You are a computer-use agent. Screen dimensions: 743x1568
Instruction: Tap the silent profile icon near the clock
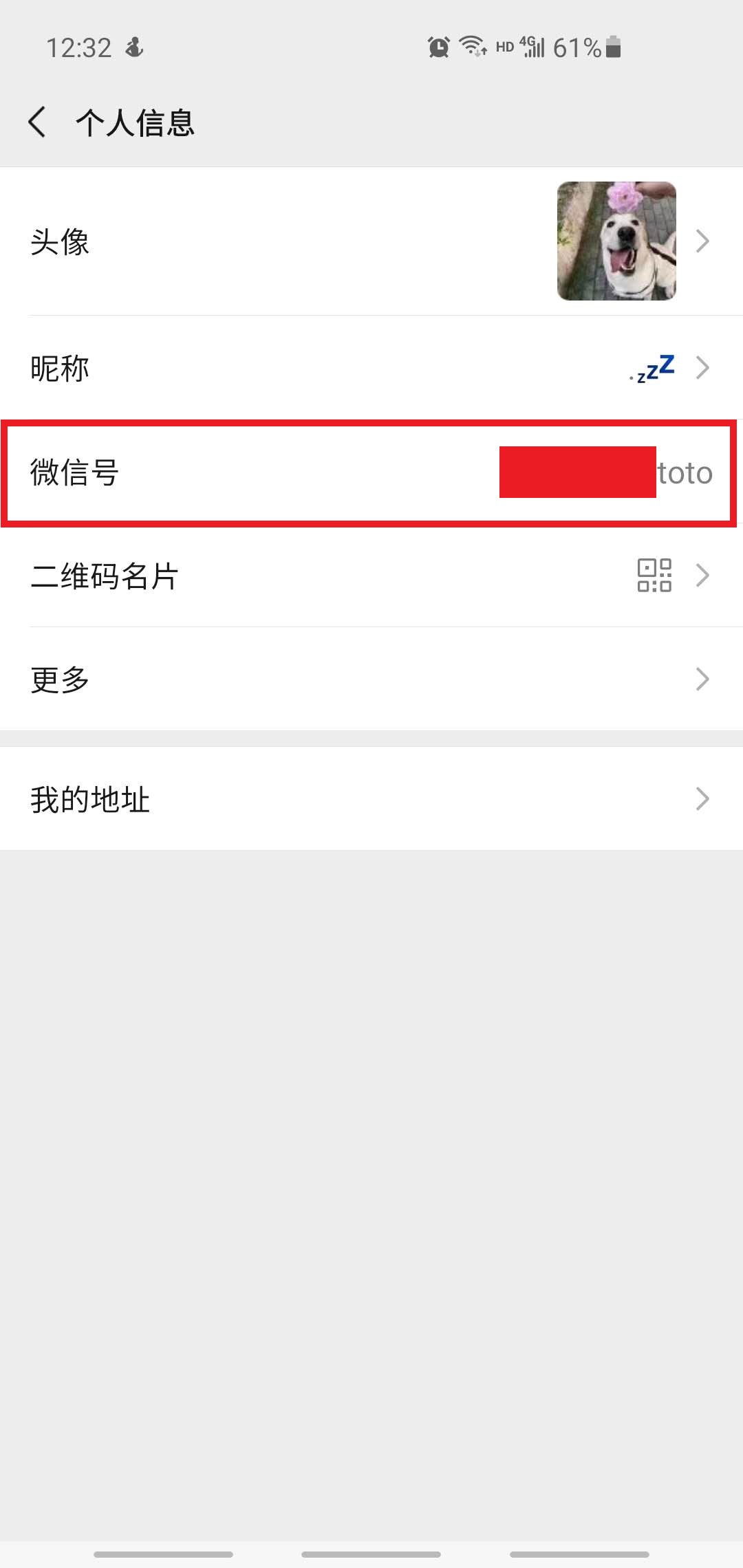pos(134,47)
